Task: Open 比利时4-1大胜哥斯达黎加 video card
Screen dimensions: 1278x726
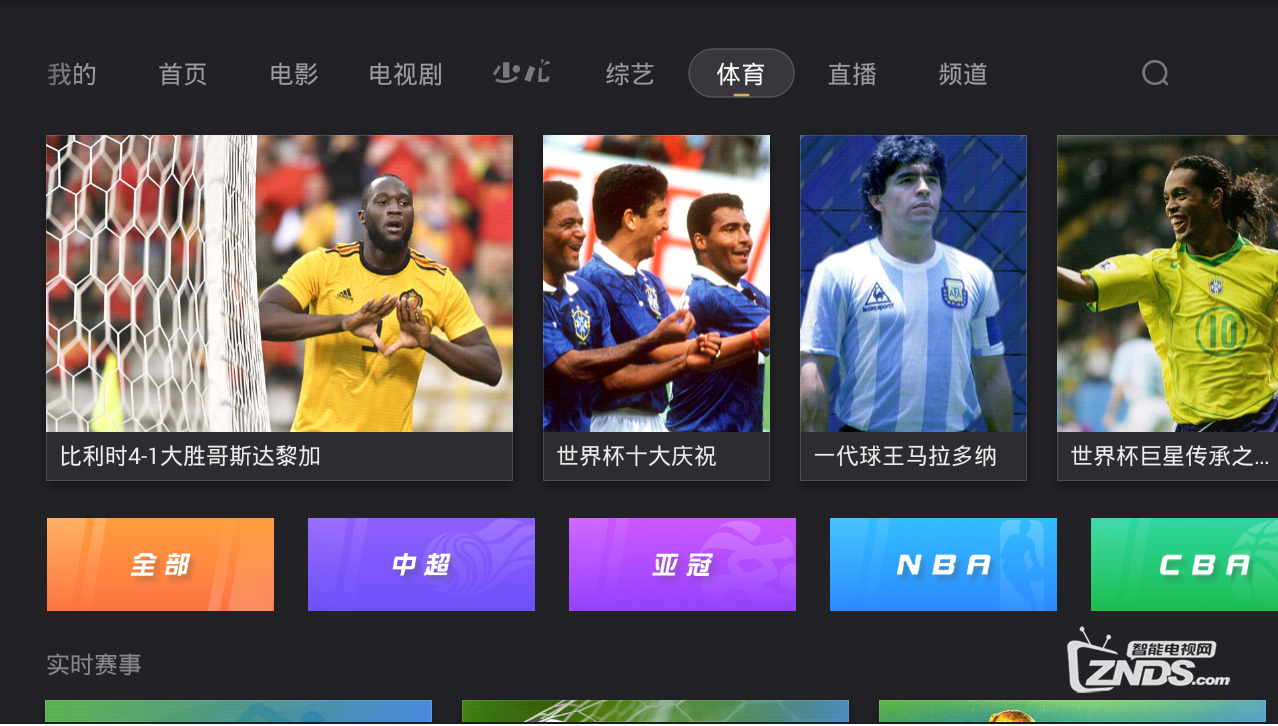Action: 279,306
